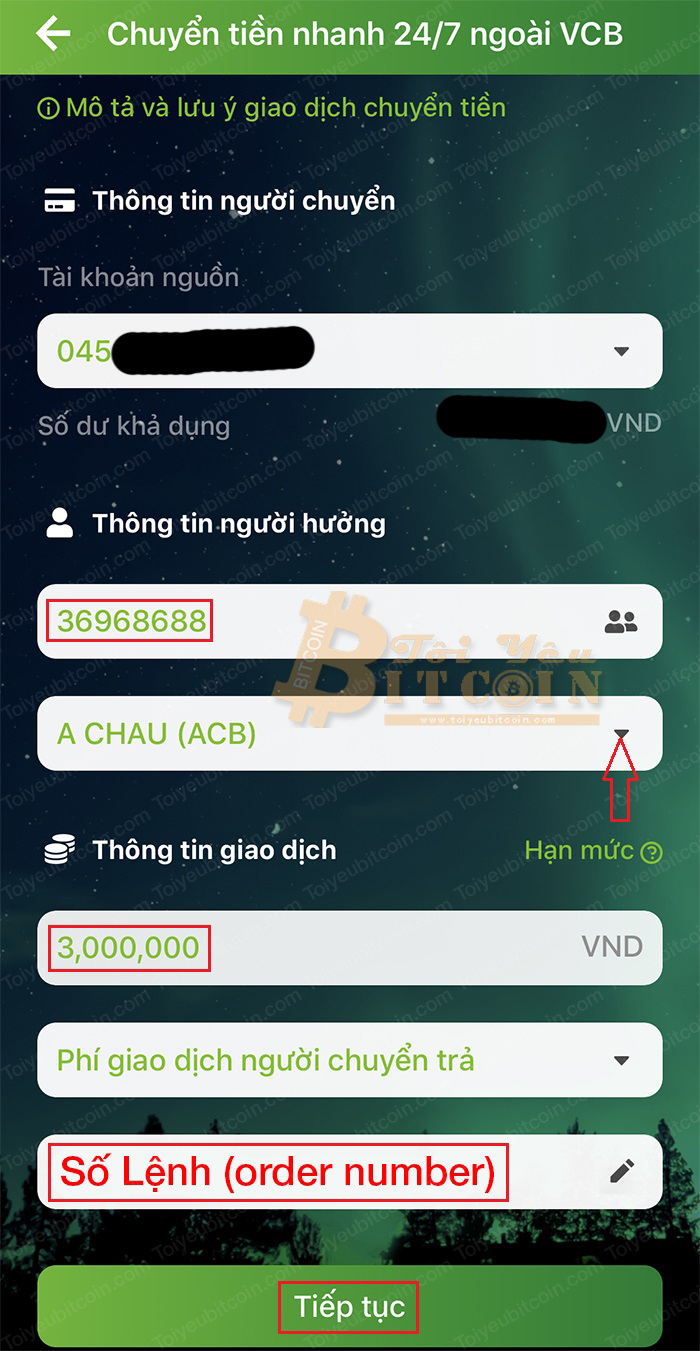Continue with the Tiếp tục button
The width and height of the screenshot is (700, 1351).
click(x=349, y=1306)
